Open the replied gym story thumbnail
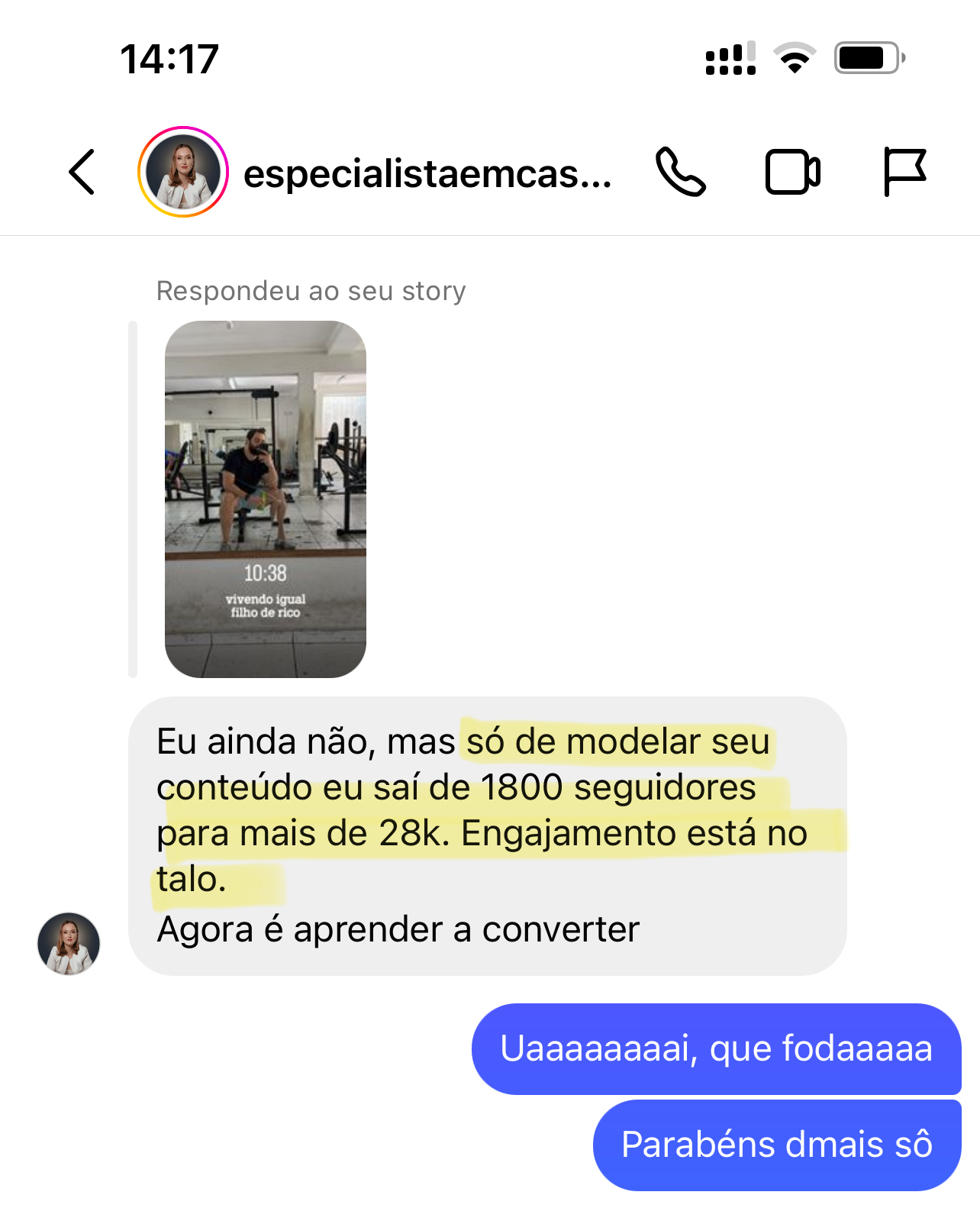980x1208 pixels. 266,499
